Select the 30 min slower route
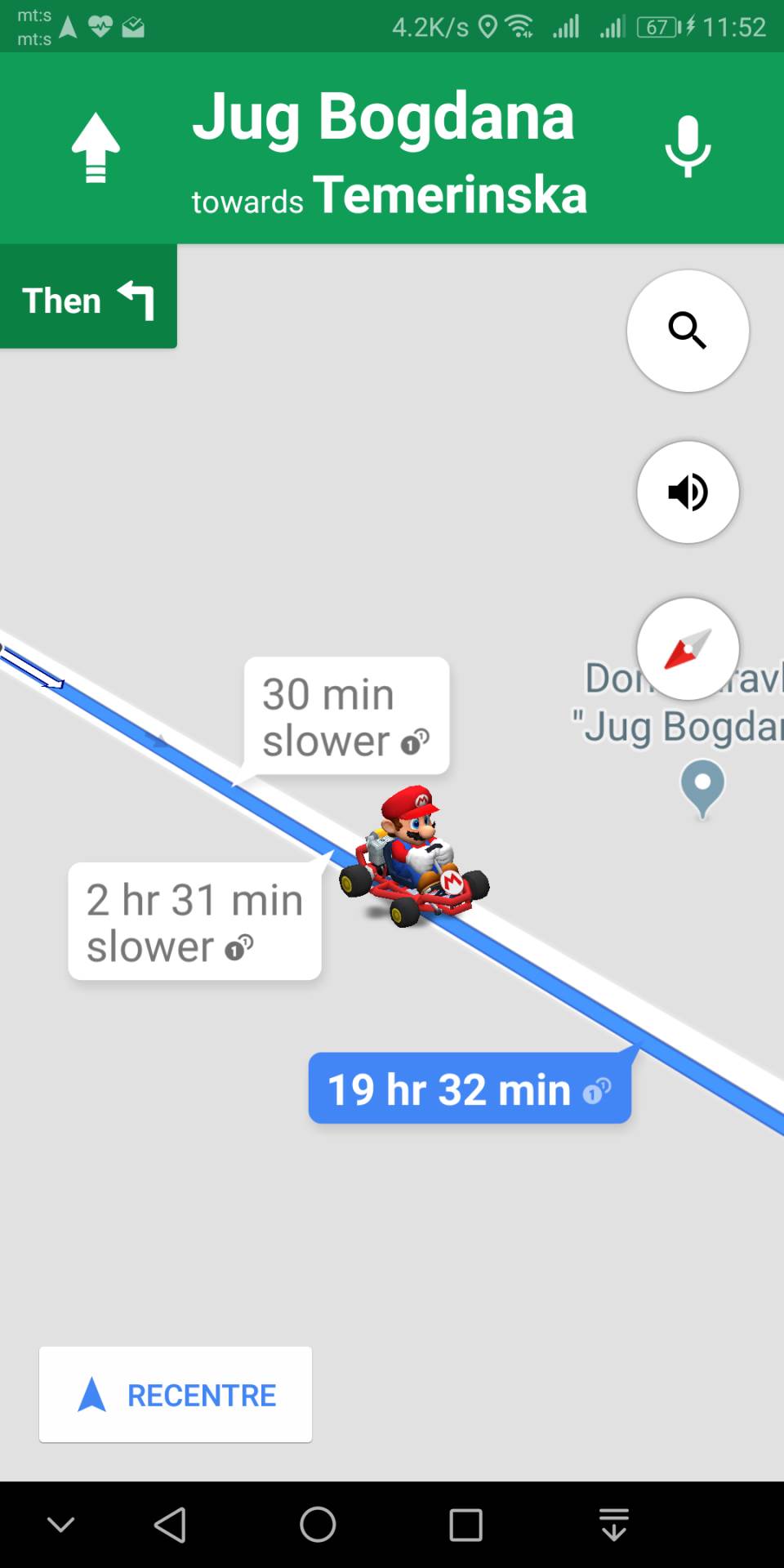The width and height of the screenshot is (784, 1568). click(x=346, y=716)
